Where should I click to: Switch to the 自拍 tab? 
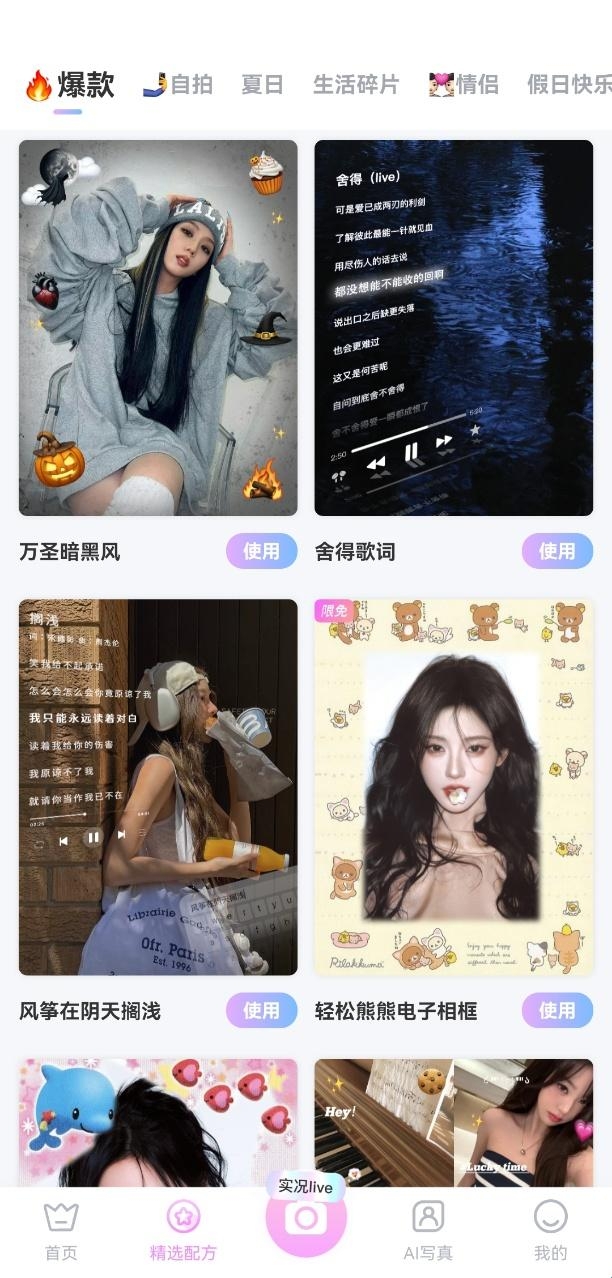[x=178, y=85]
